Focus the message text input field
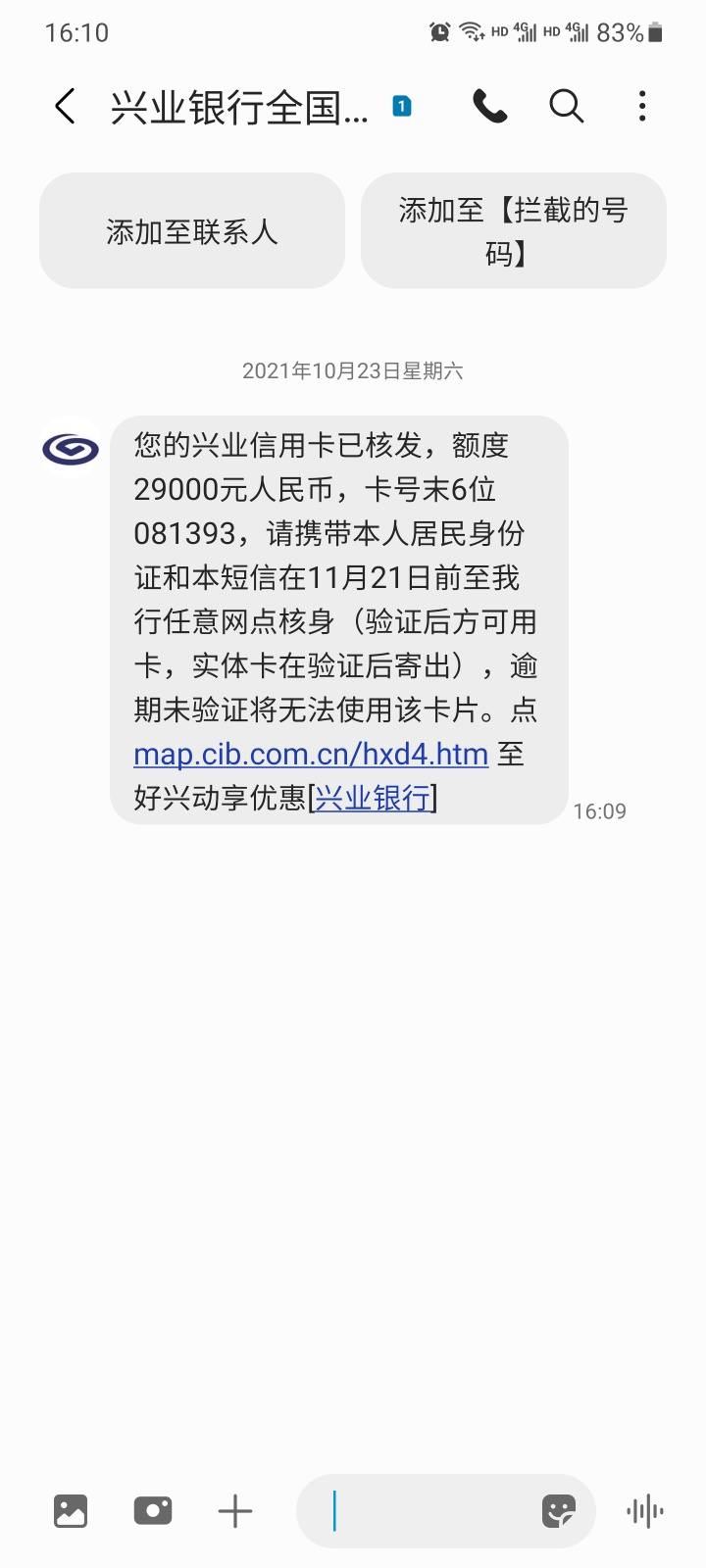 (x=431, y=1511)
